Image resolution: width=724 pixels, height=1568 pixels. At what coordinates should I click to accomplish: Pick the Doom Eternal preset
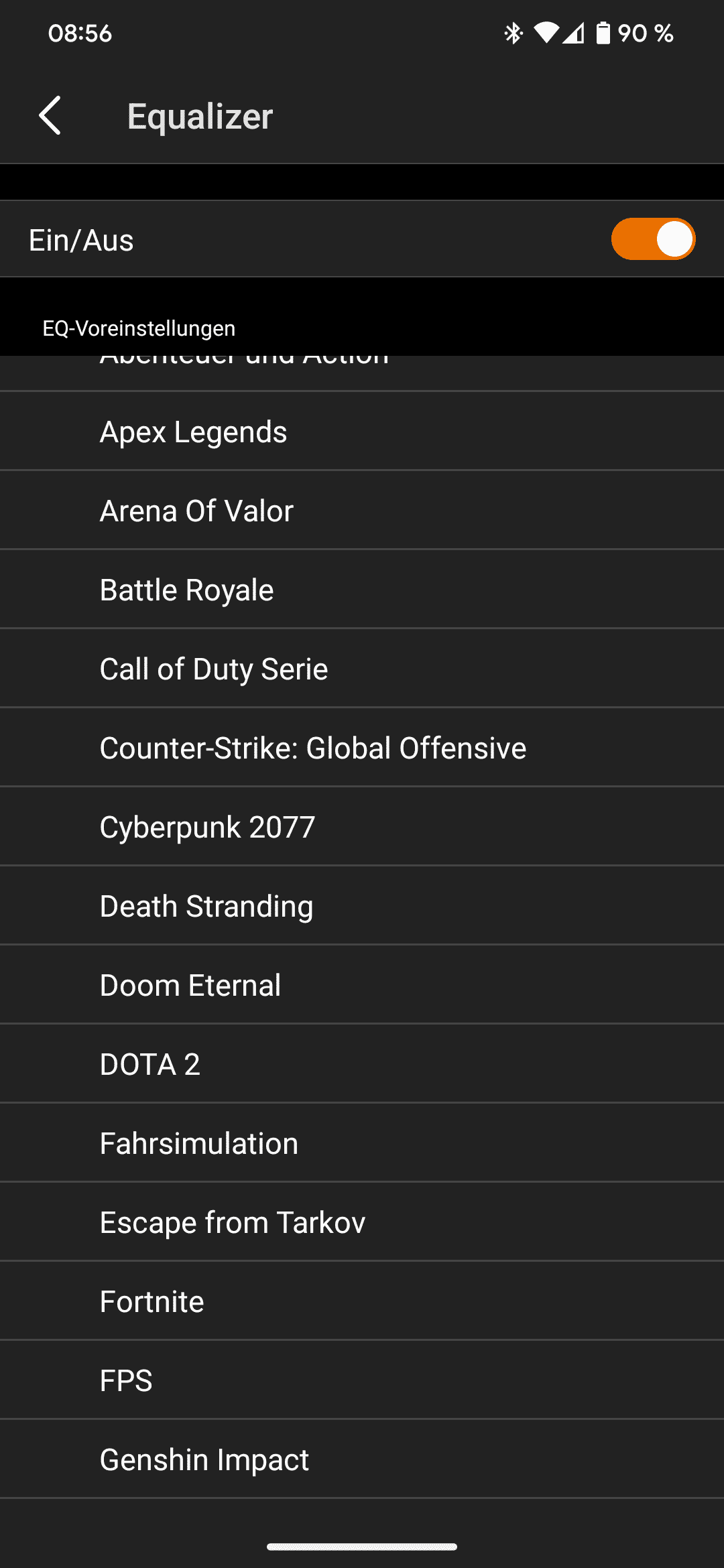[x=190, y=985]
